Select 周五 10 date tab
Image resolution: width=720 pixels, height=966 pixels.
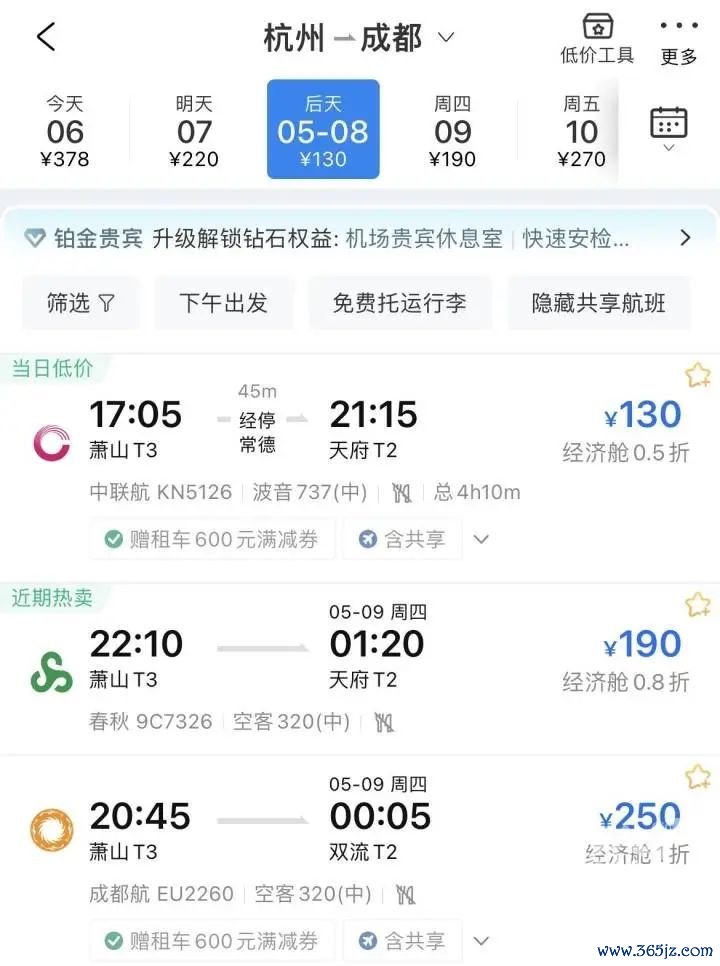581,130
